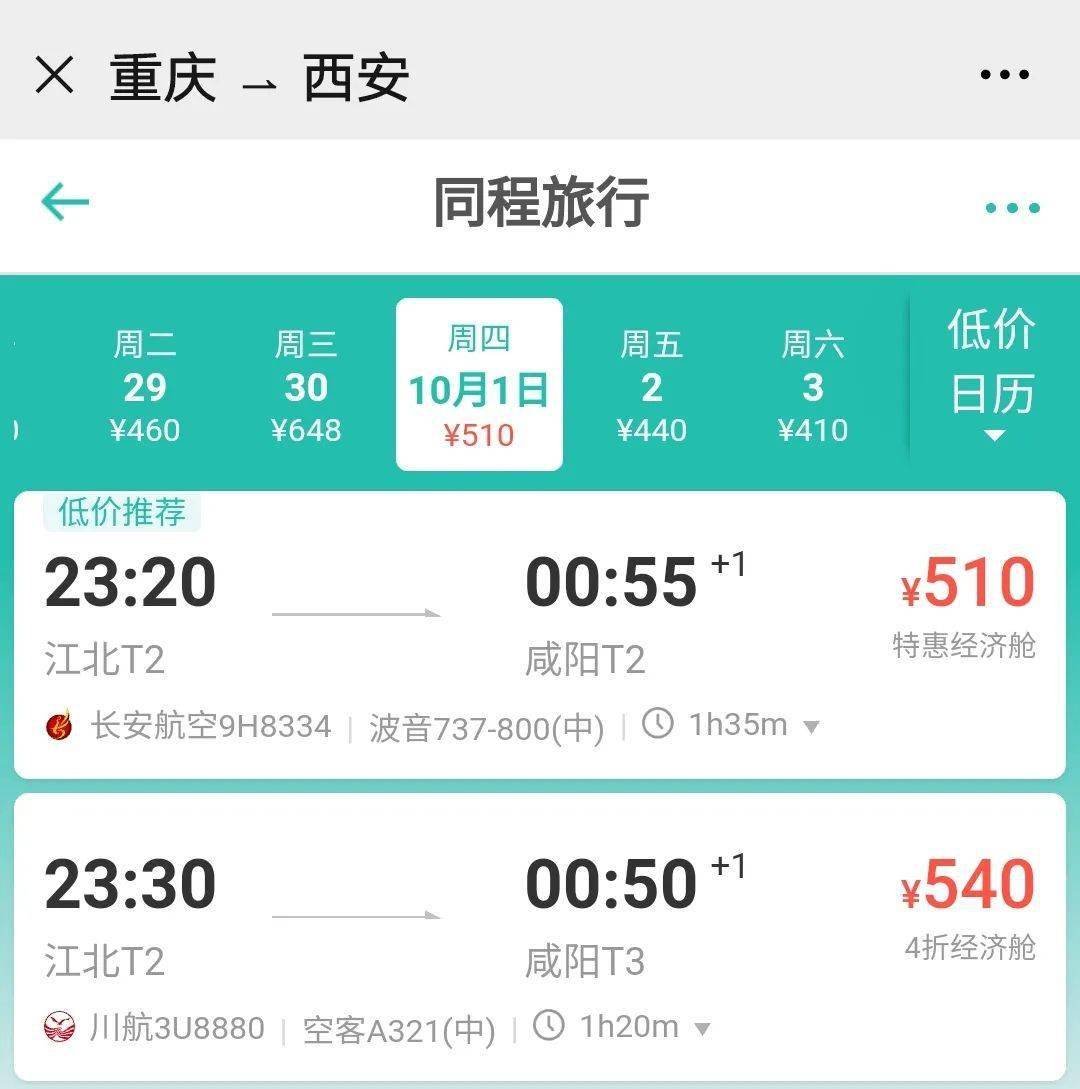Open the 低价日历 low-price calendar
This screenshot has height=1089, width=1080.
click(x=992, y=372)
